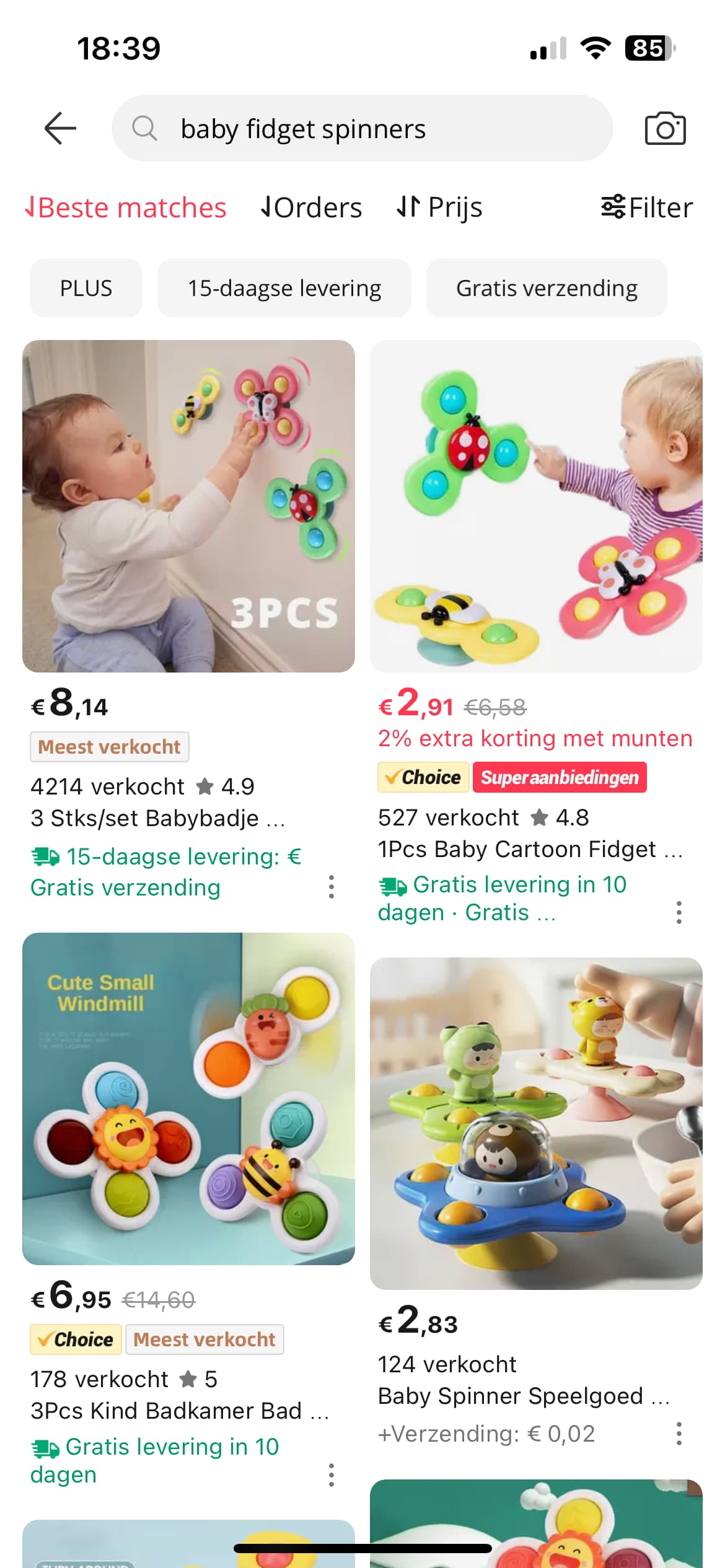Sort results by Beste matches
Screen dimensions: 725x1568
point(126,207)
